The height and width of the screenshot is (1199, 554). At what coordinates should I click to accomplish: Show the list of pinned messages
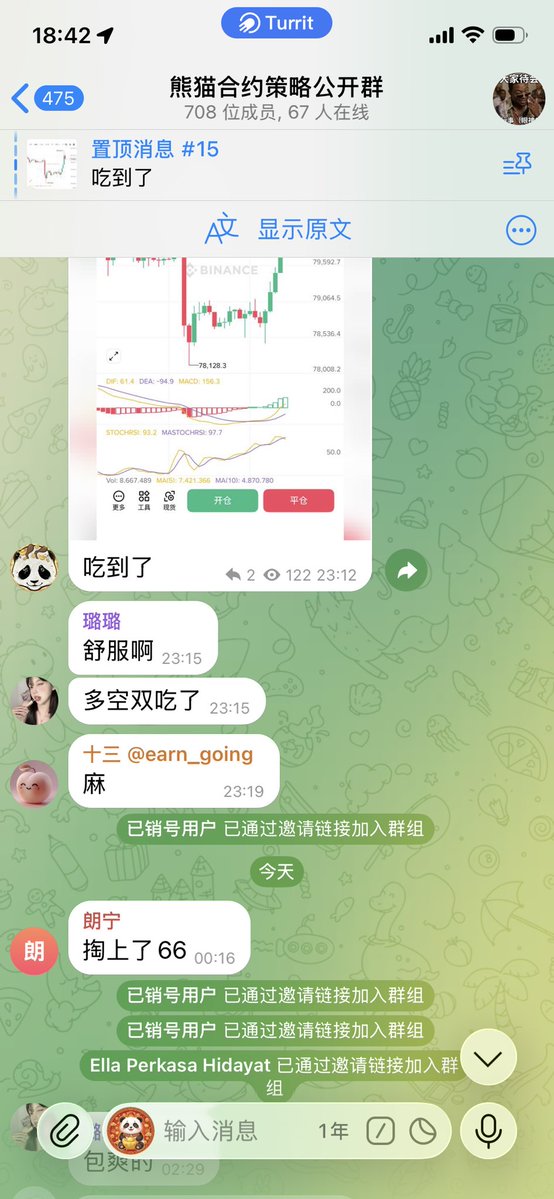(x=517, y=164)
